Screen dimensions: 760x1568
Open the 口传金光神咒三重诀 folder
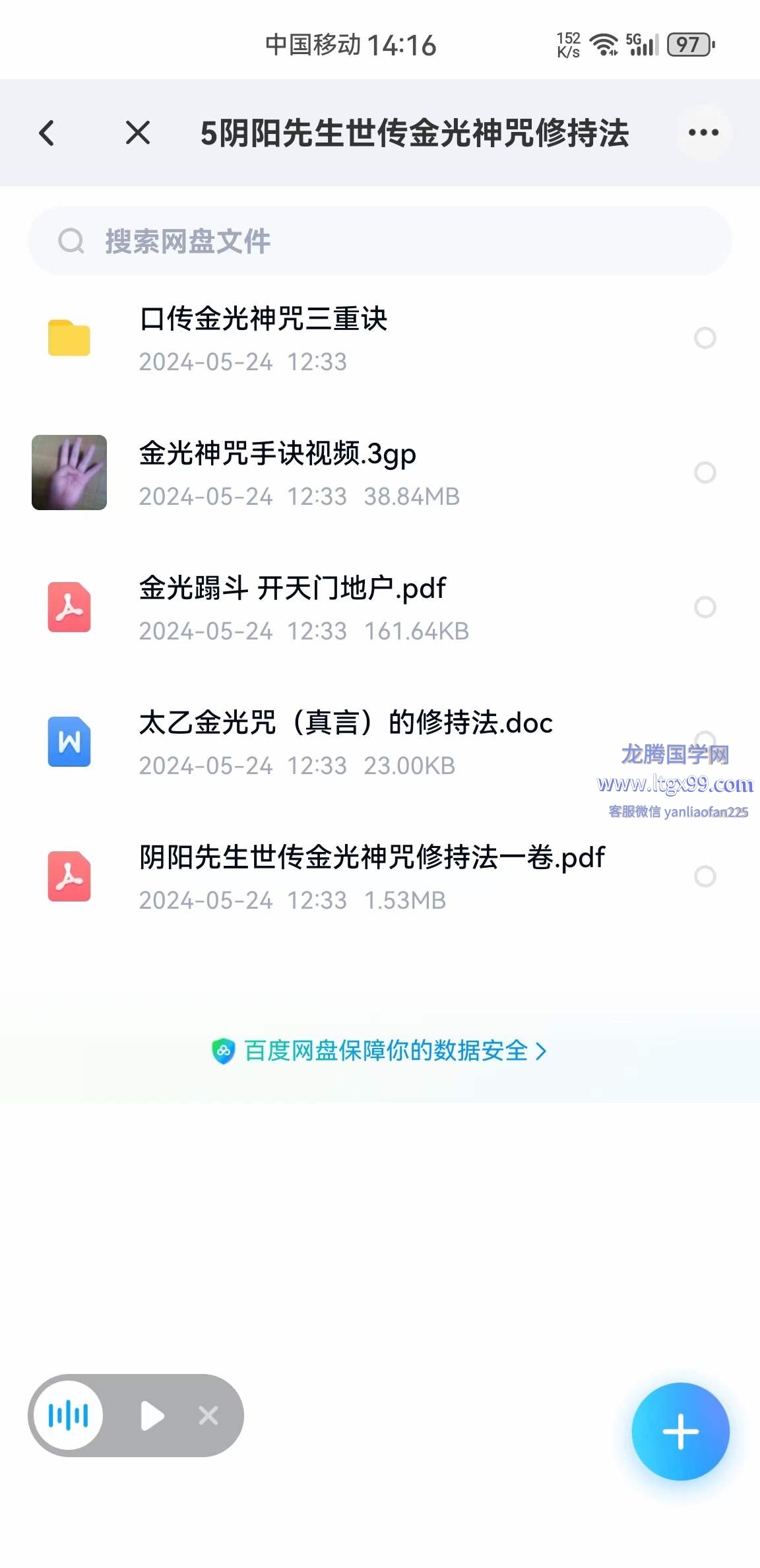[x=264, y=338]
